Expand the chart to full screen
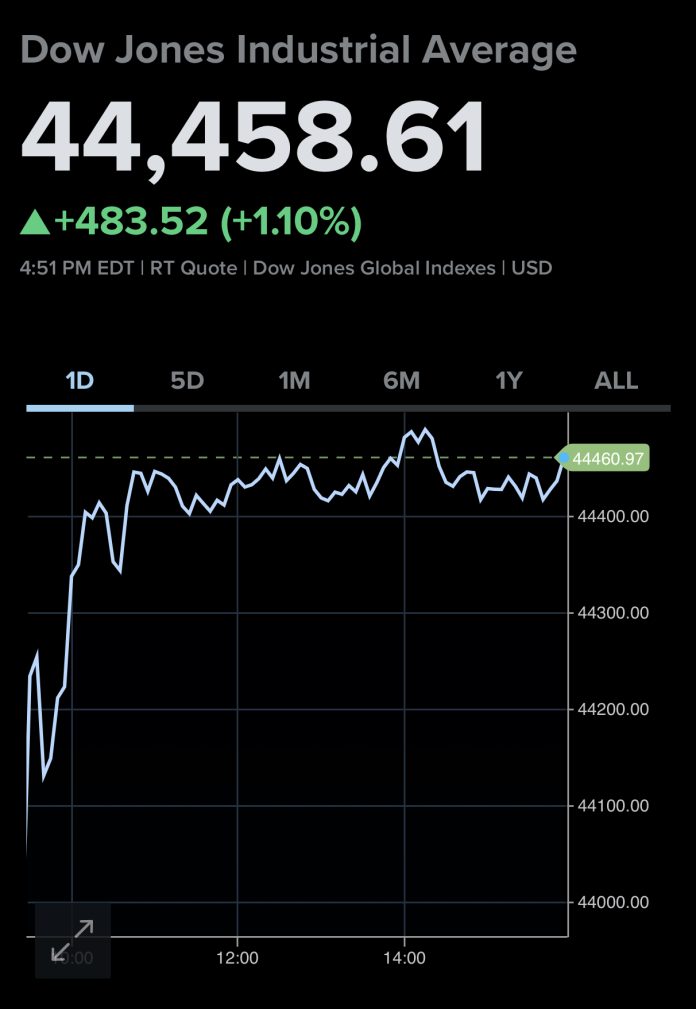Viewport: 696px width, 1009px height. click(x=72, y=941)
